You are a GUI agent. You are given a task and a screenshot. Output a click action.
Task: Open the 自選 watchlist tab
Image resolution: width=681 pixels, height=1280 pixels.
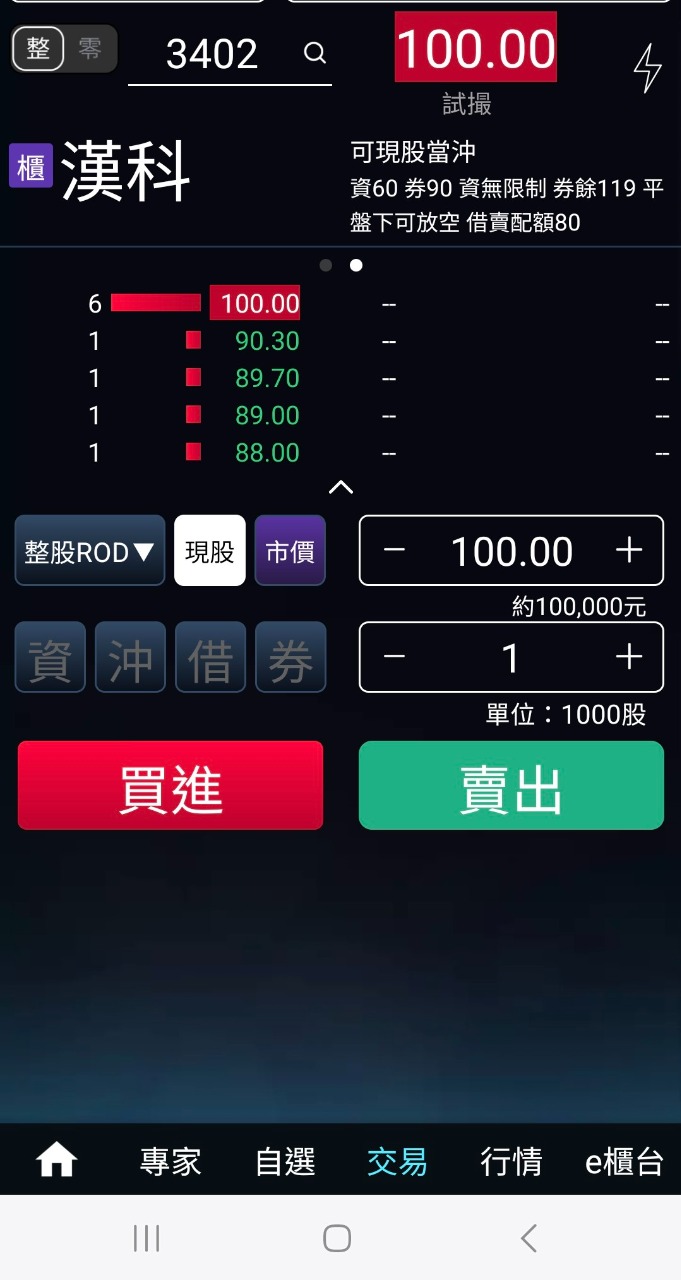285,1161
